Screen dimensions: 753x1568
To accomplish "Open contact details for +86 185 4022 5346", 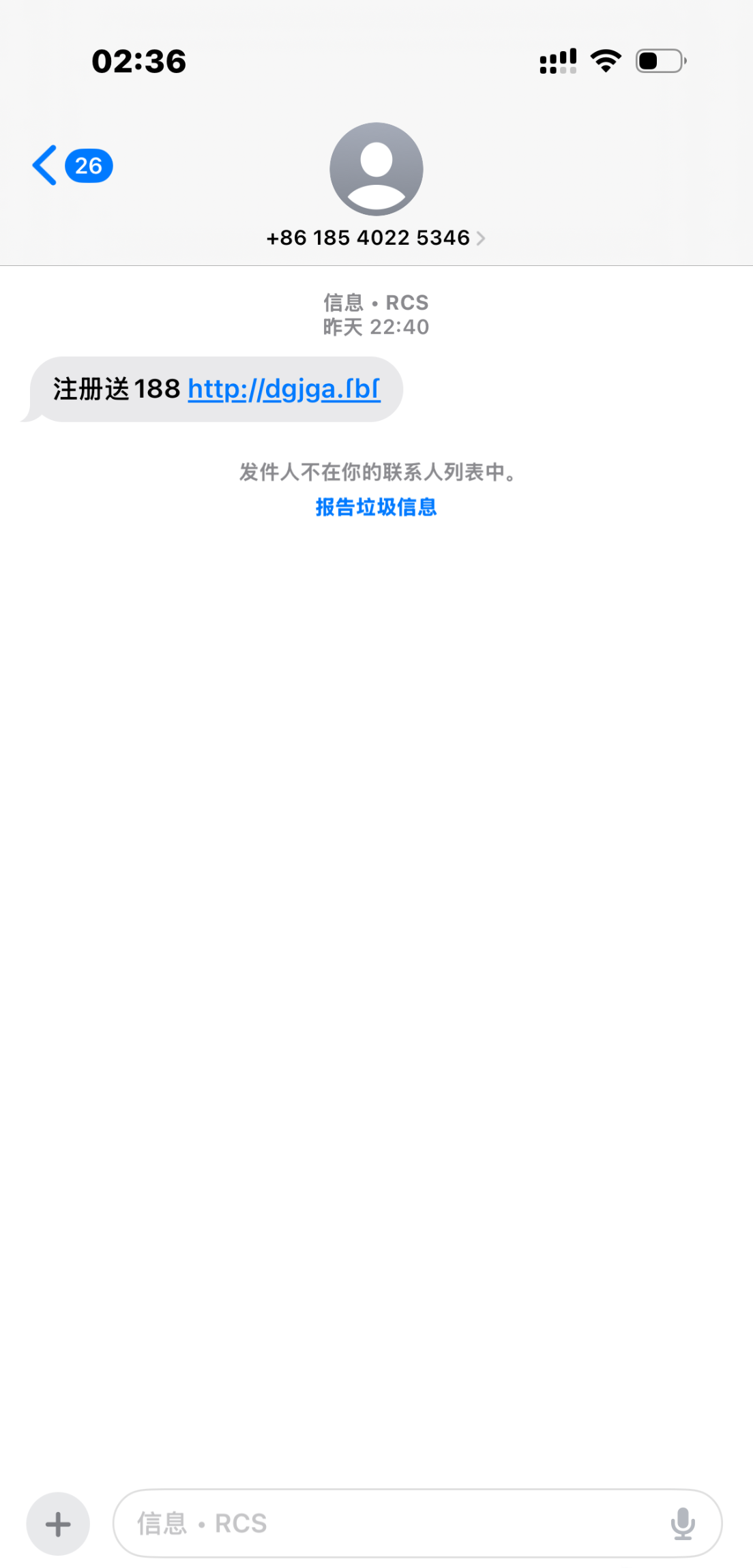I will tap(375, 237).
